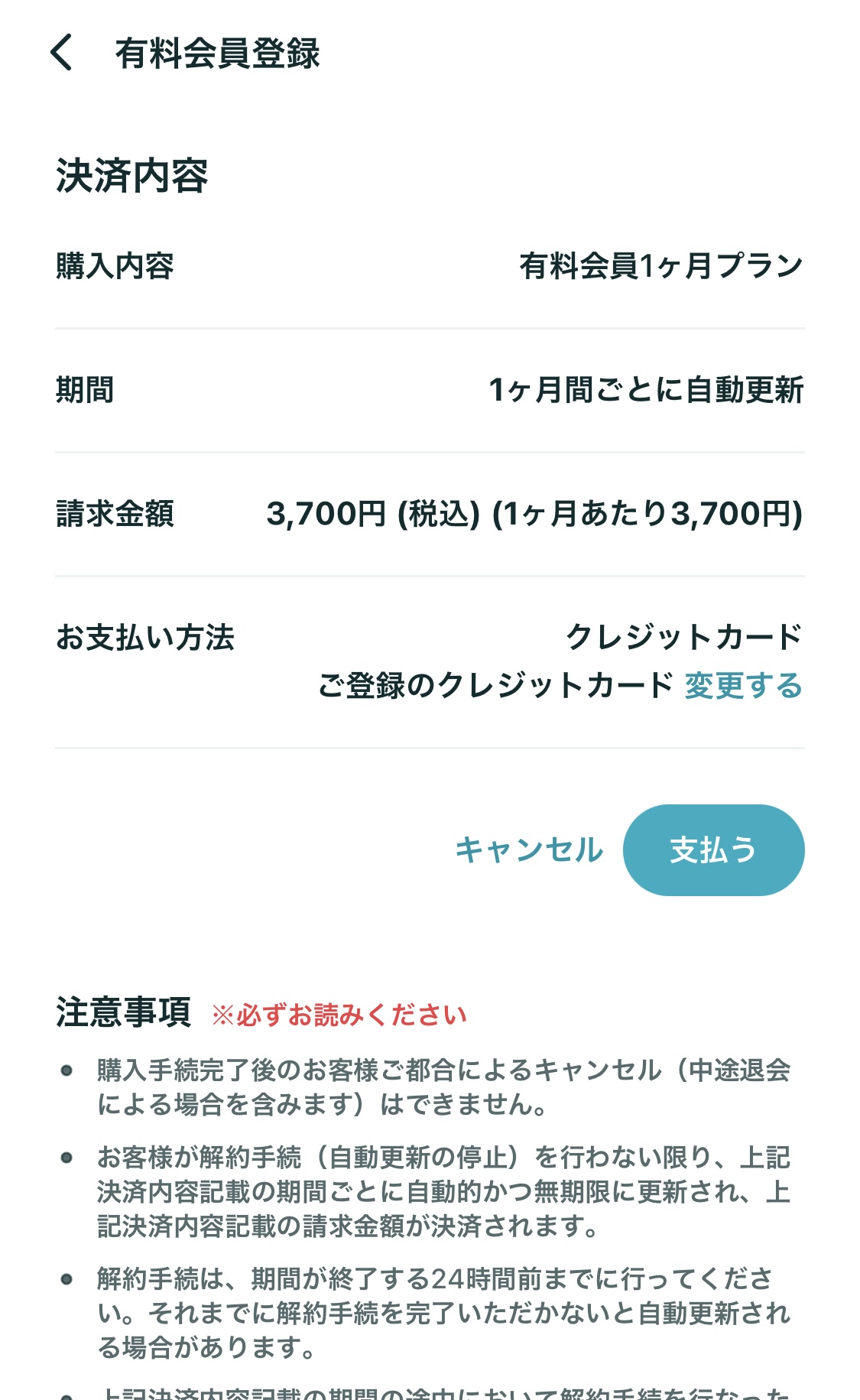Tap 変更する to change credit card

(743, 685)
